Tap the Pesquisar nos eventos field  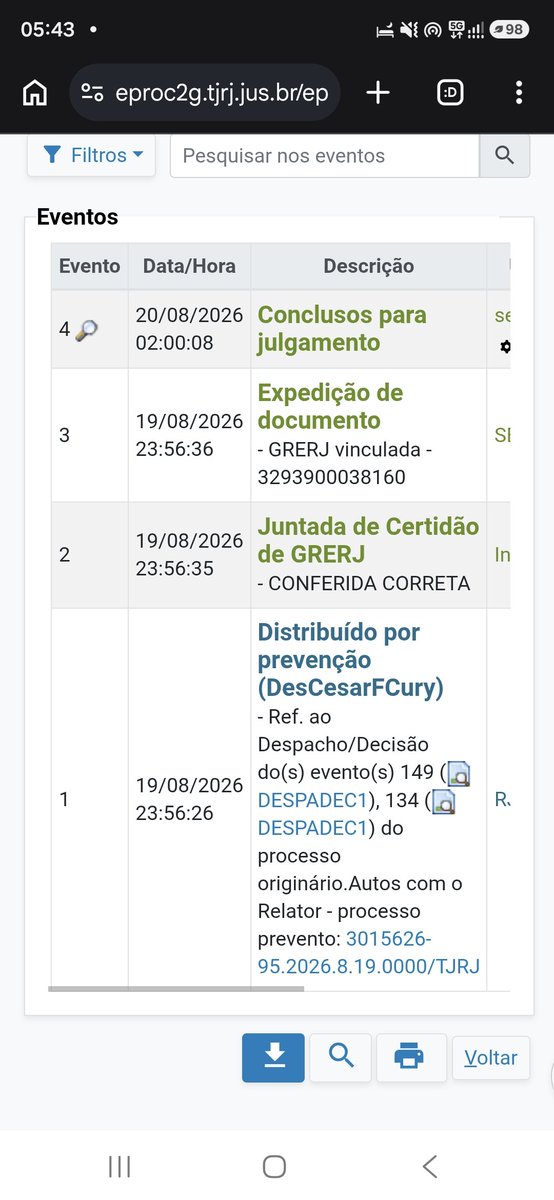pos(325,156)
